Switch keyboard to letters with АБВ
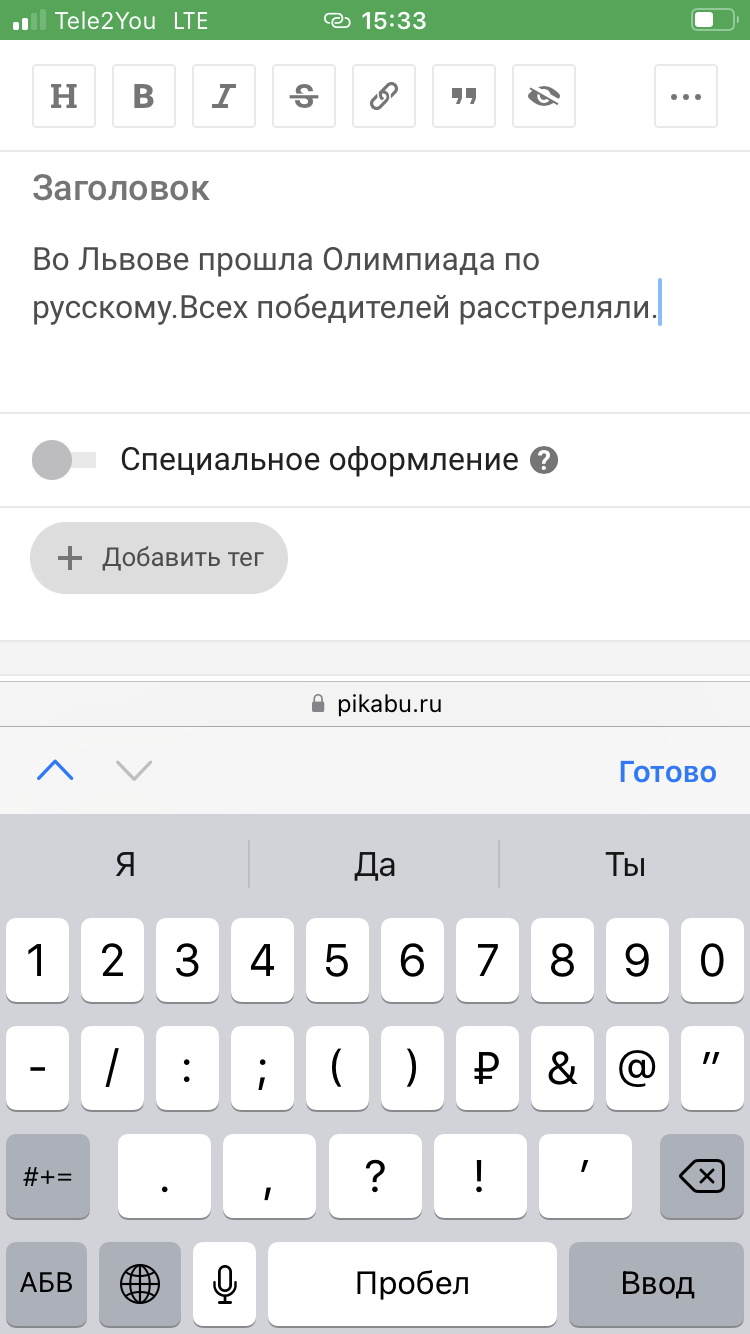 point(47,1283)
